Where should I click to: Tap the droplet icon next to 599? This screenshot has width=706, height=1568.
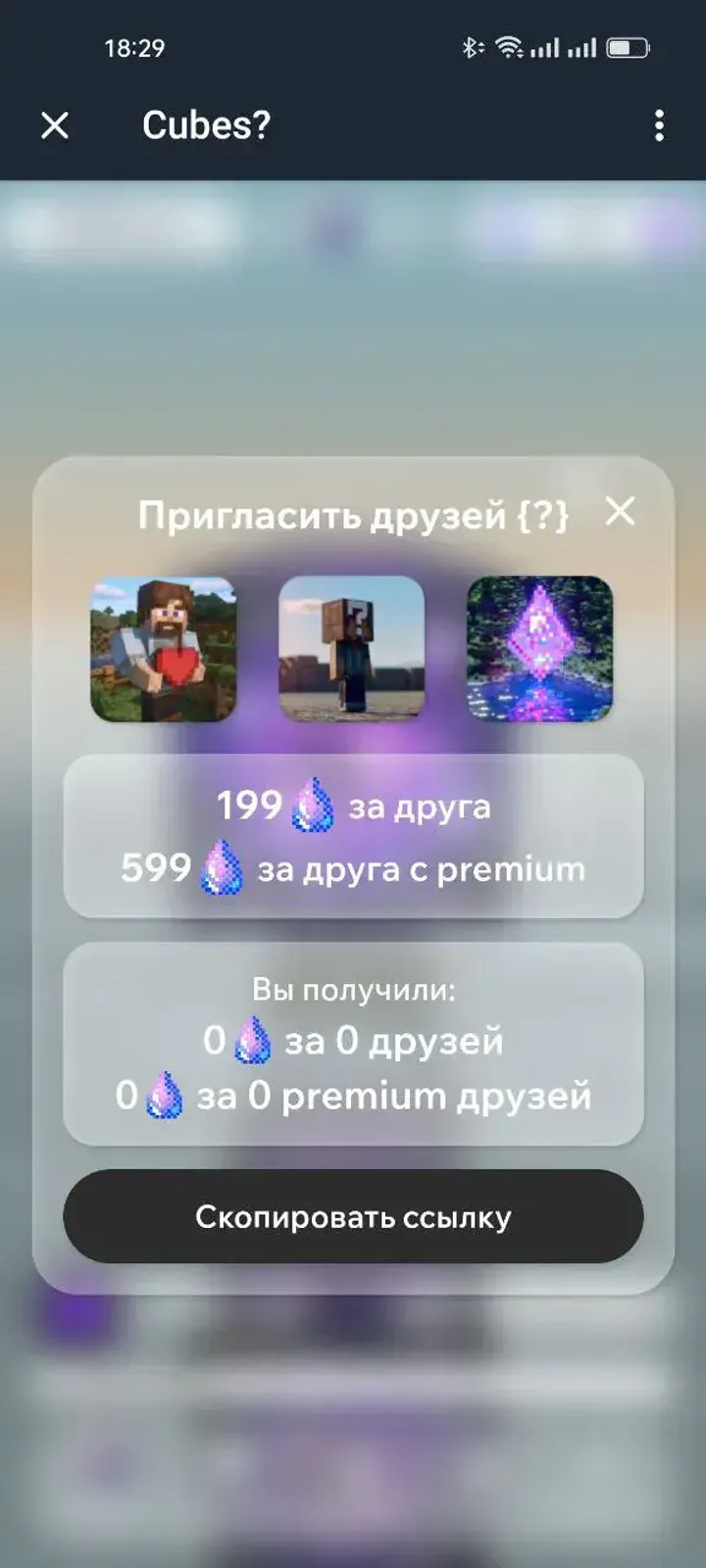pos(223,866)
